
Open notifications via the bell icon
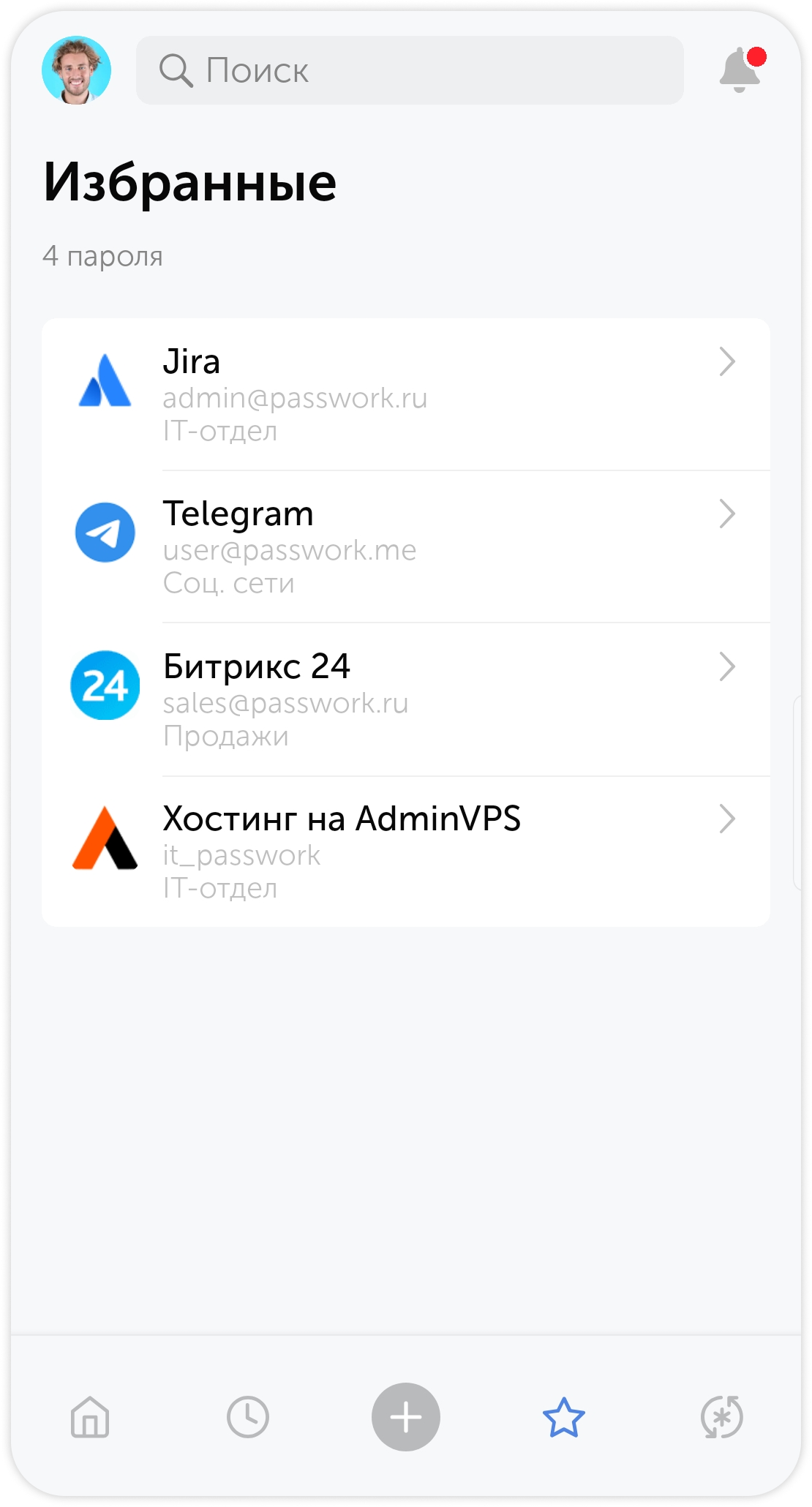(738, 70)
